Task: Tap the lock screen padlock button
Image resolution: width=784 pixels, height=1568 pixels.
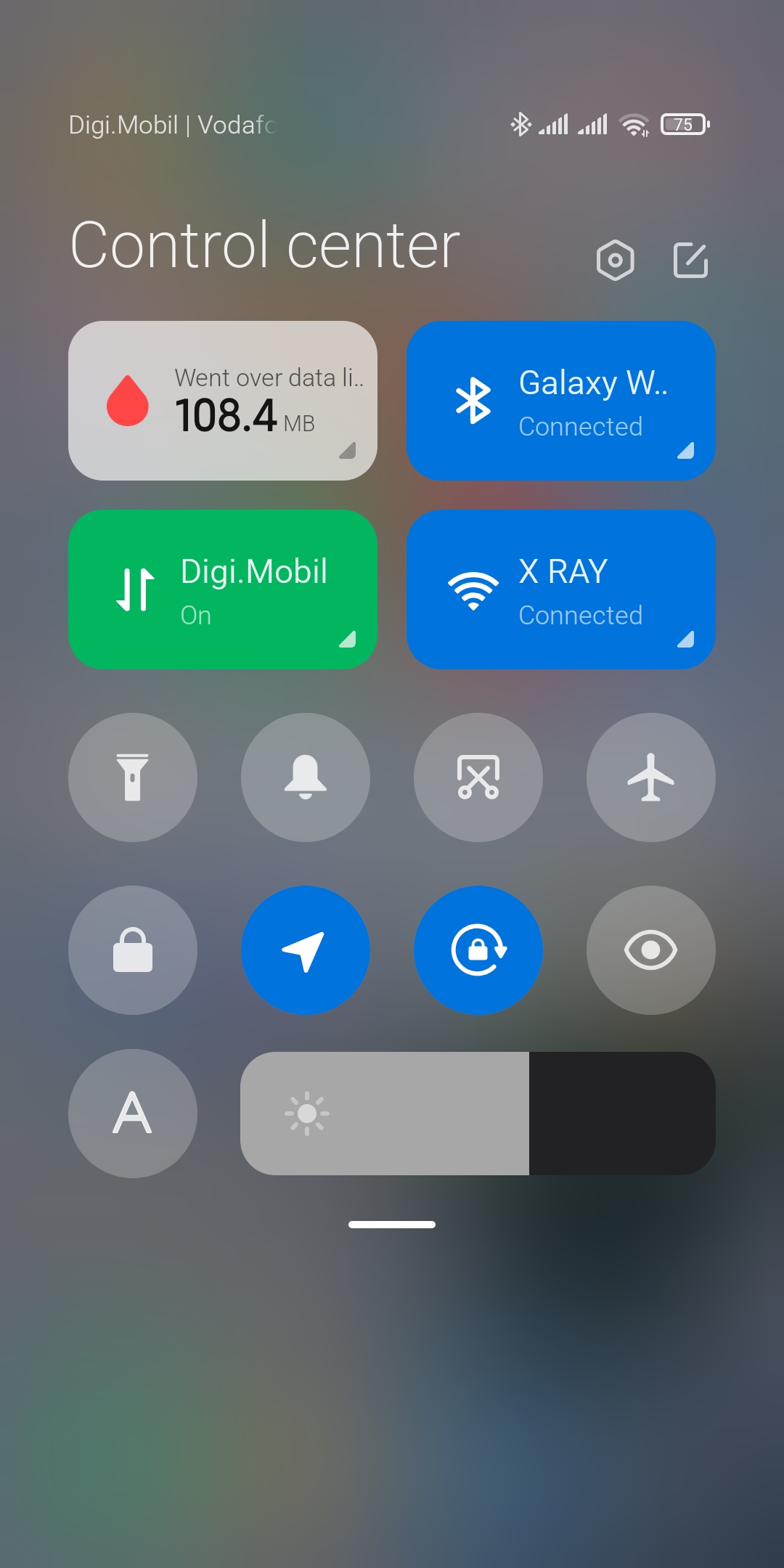Action: point(133,950)
